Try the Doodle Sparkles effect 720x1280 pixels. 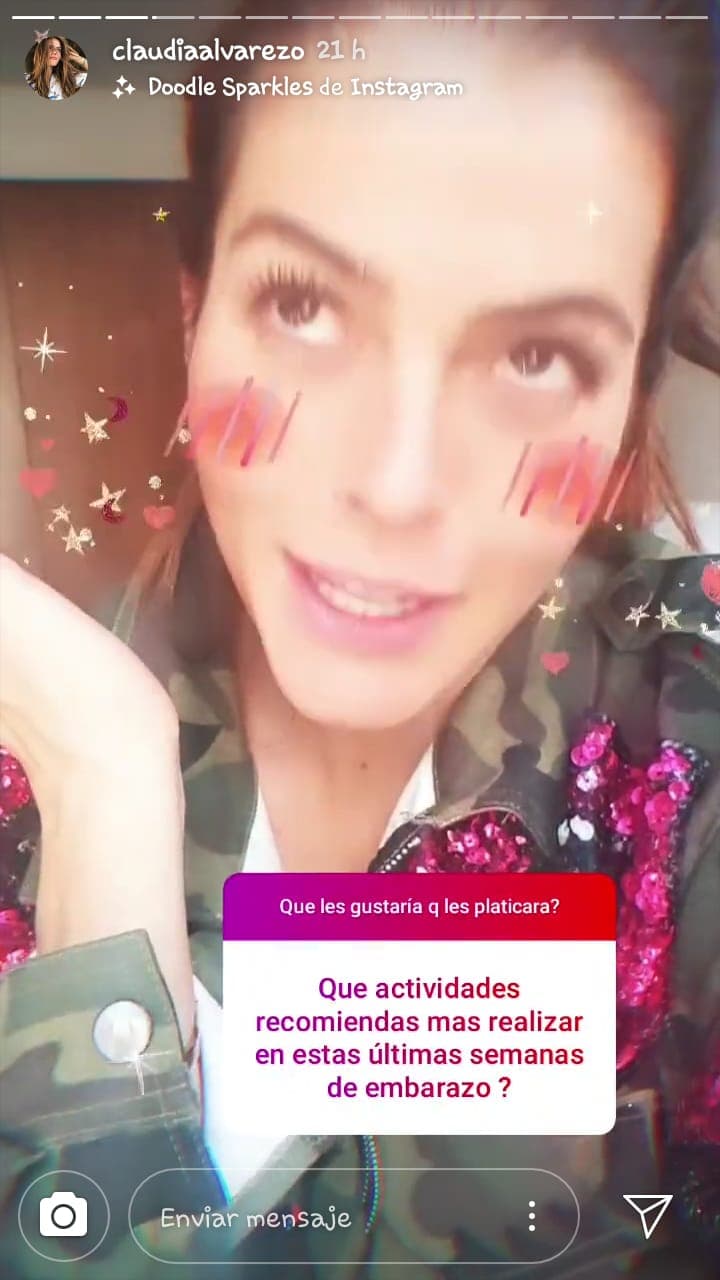coord(304,88)
